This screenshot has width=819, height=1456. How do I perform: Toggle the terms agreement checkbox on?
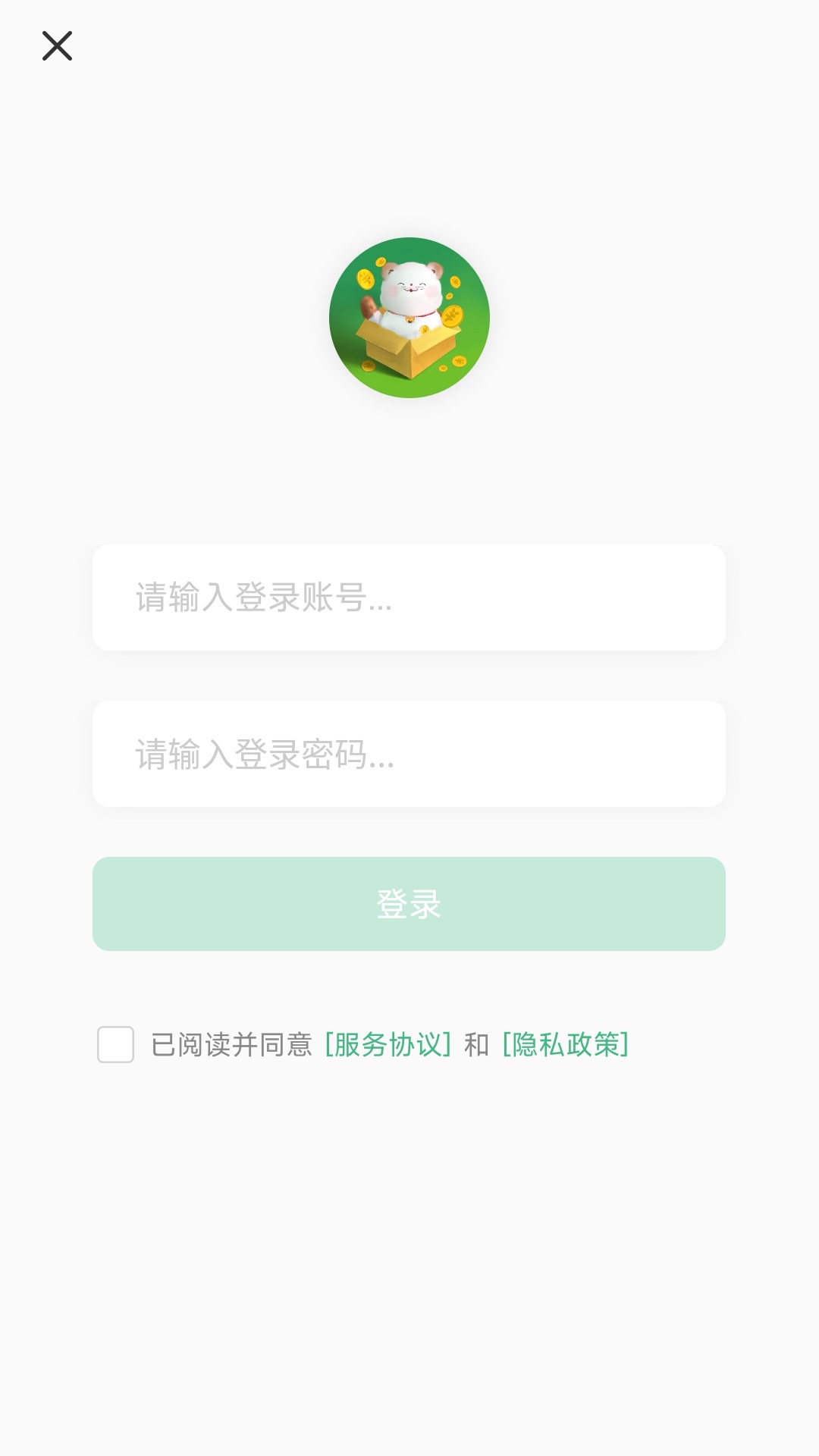[115, 1045]
